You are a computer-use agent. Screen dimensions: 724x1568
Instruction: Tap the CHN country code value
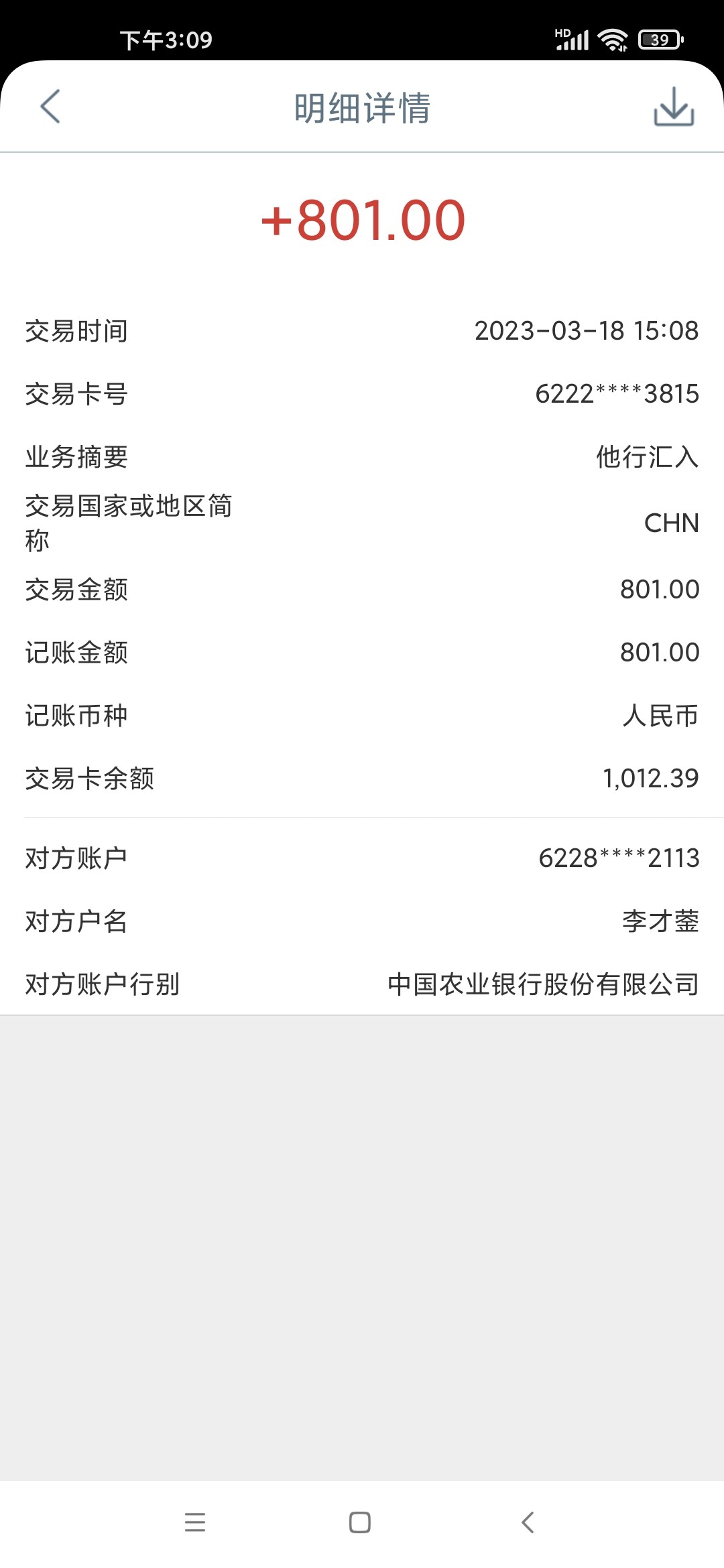670,524
